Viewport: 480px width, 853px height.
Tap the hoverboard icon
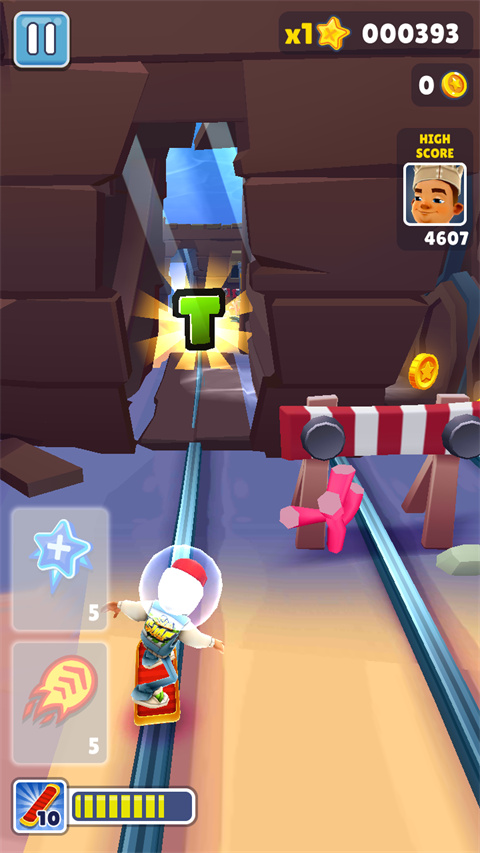[40, 806]
